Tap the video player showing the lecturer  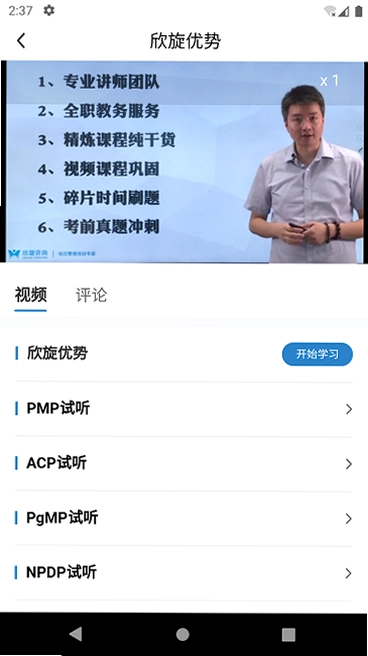pos(184,162)
